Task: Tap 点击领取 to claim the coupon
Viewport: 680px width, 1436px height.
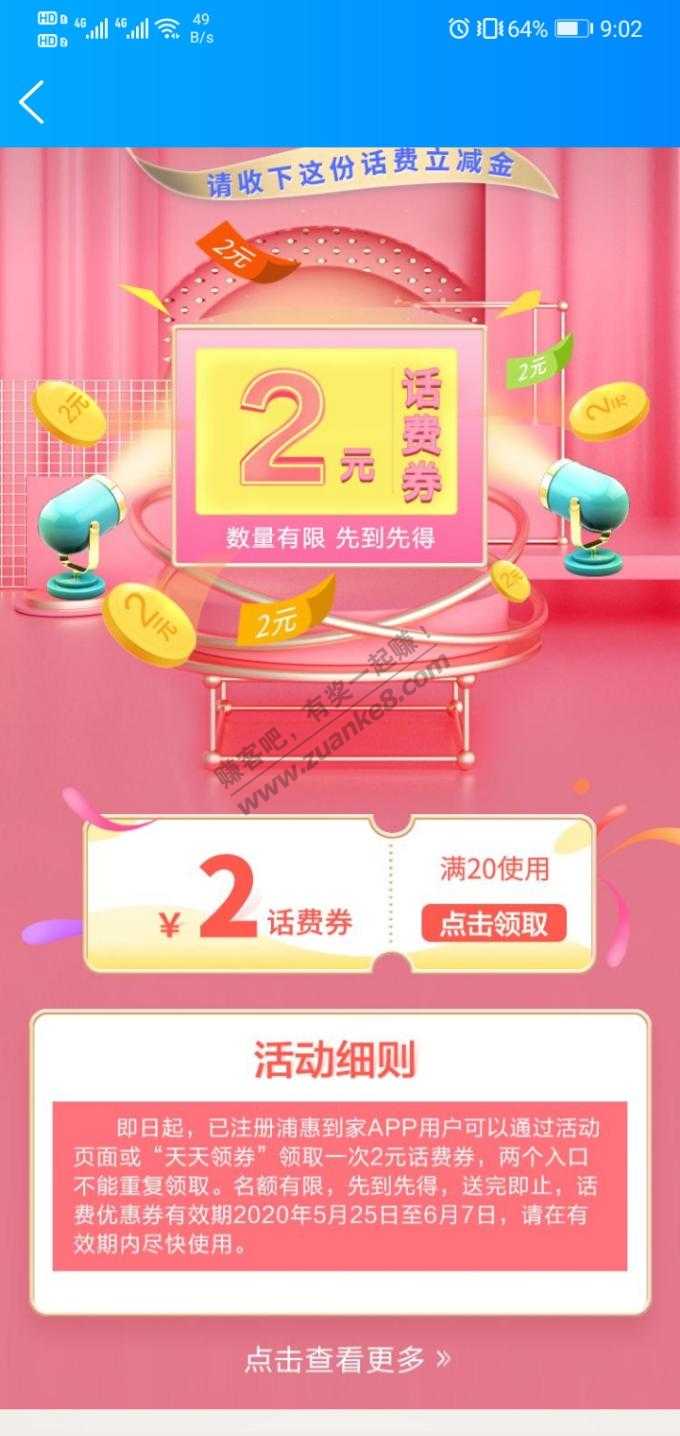Action: pos(493,923)
